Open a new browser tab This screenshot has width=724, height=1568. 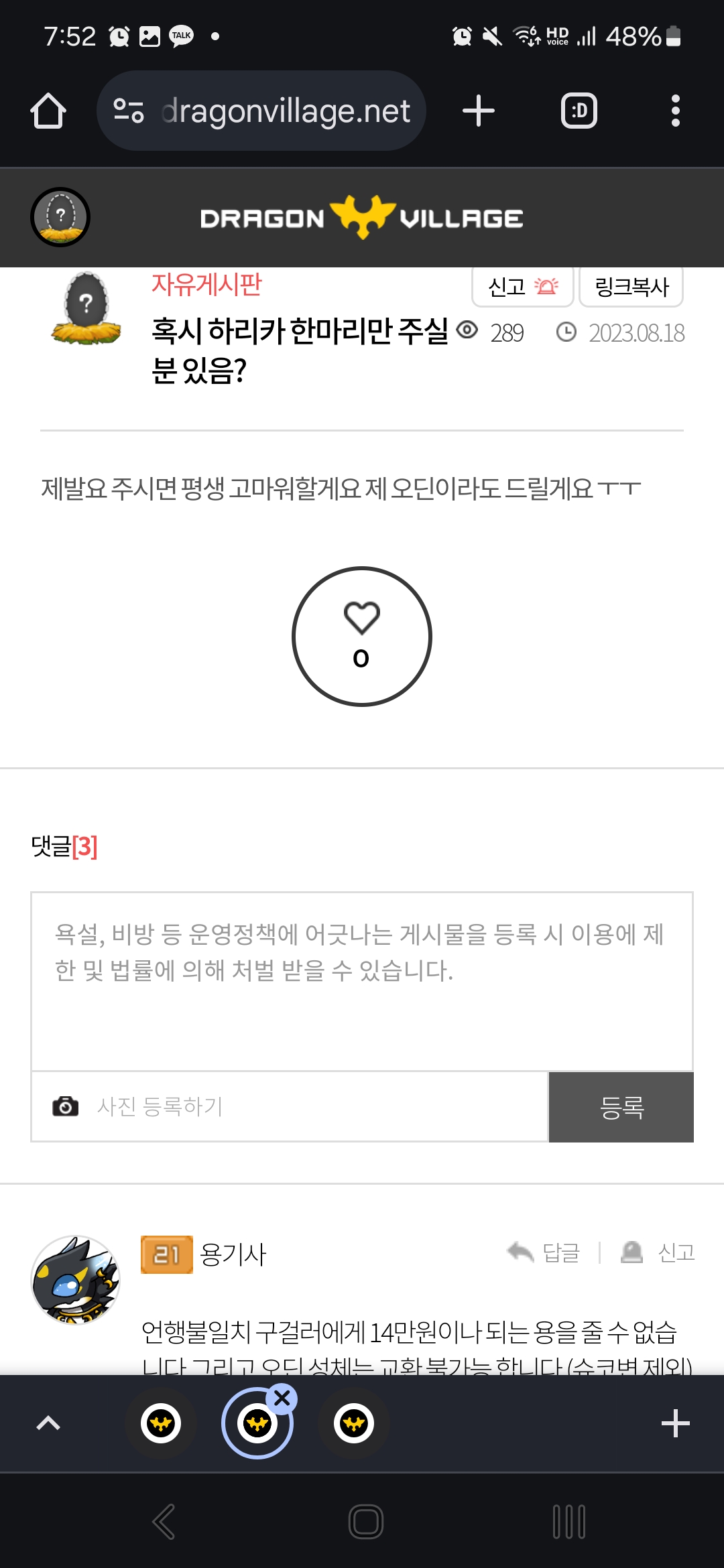pos(479,111)
